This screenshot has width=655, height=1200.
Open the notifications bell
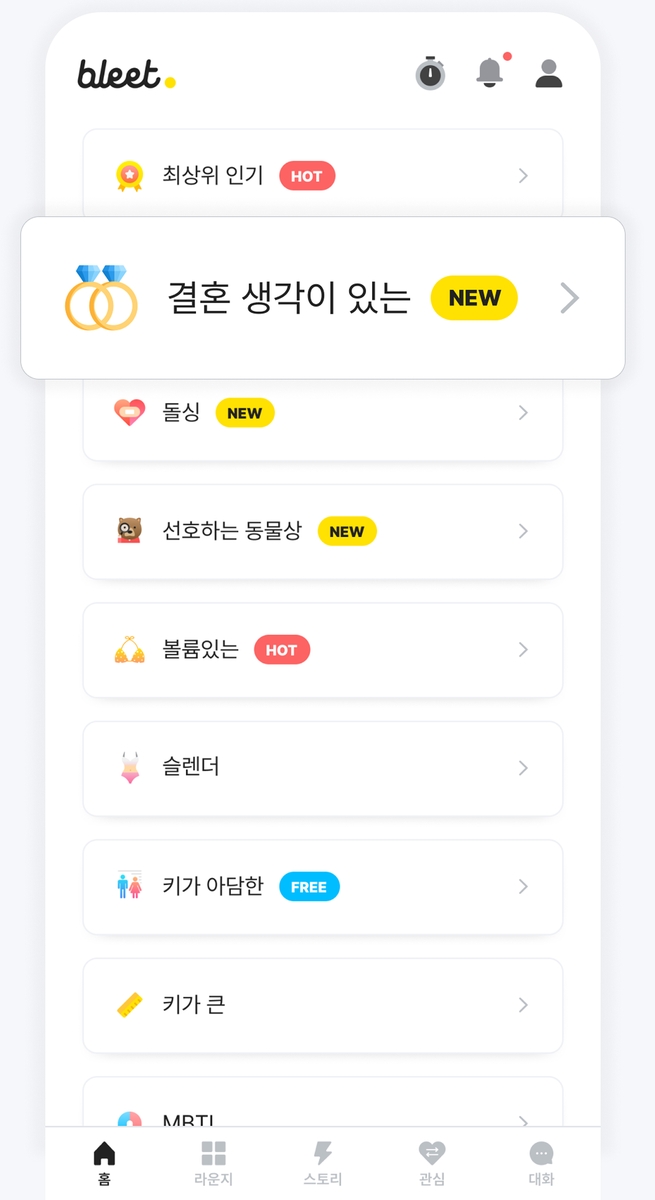(490, 72)
